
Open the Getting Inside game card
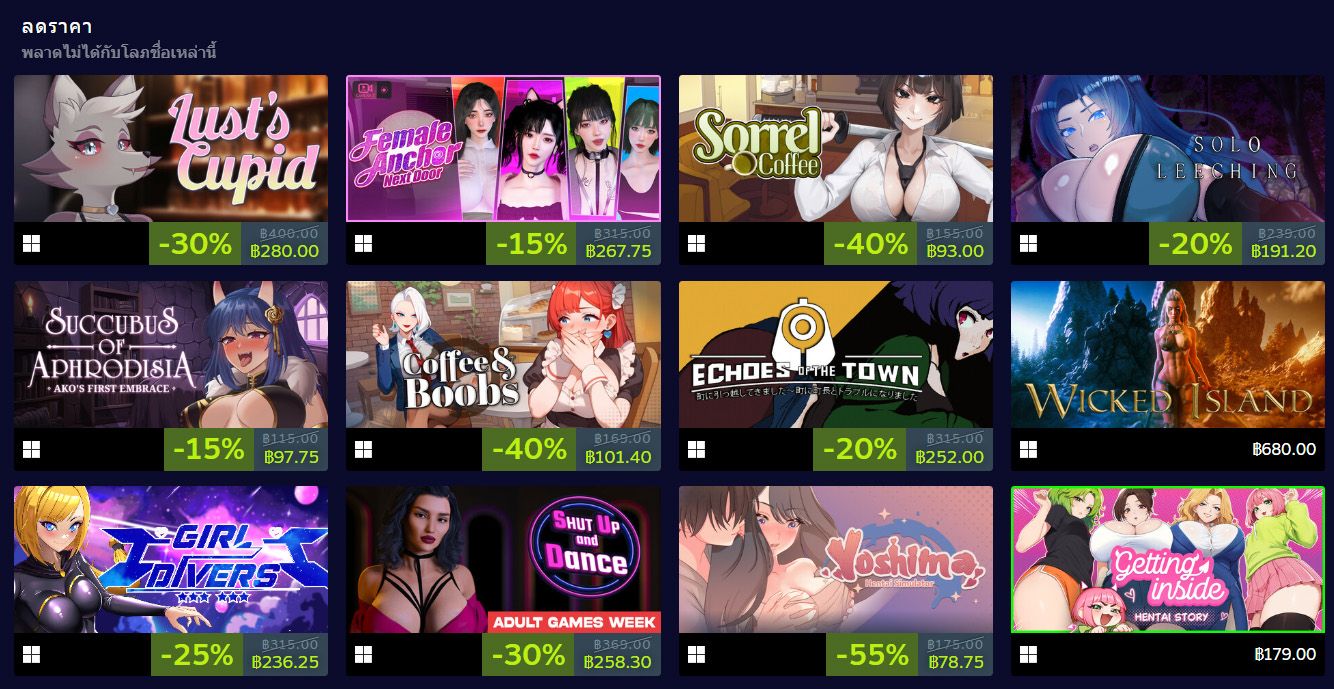(1167, 560)
